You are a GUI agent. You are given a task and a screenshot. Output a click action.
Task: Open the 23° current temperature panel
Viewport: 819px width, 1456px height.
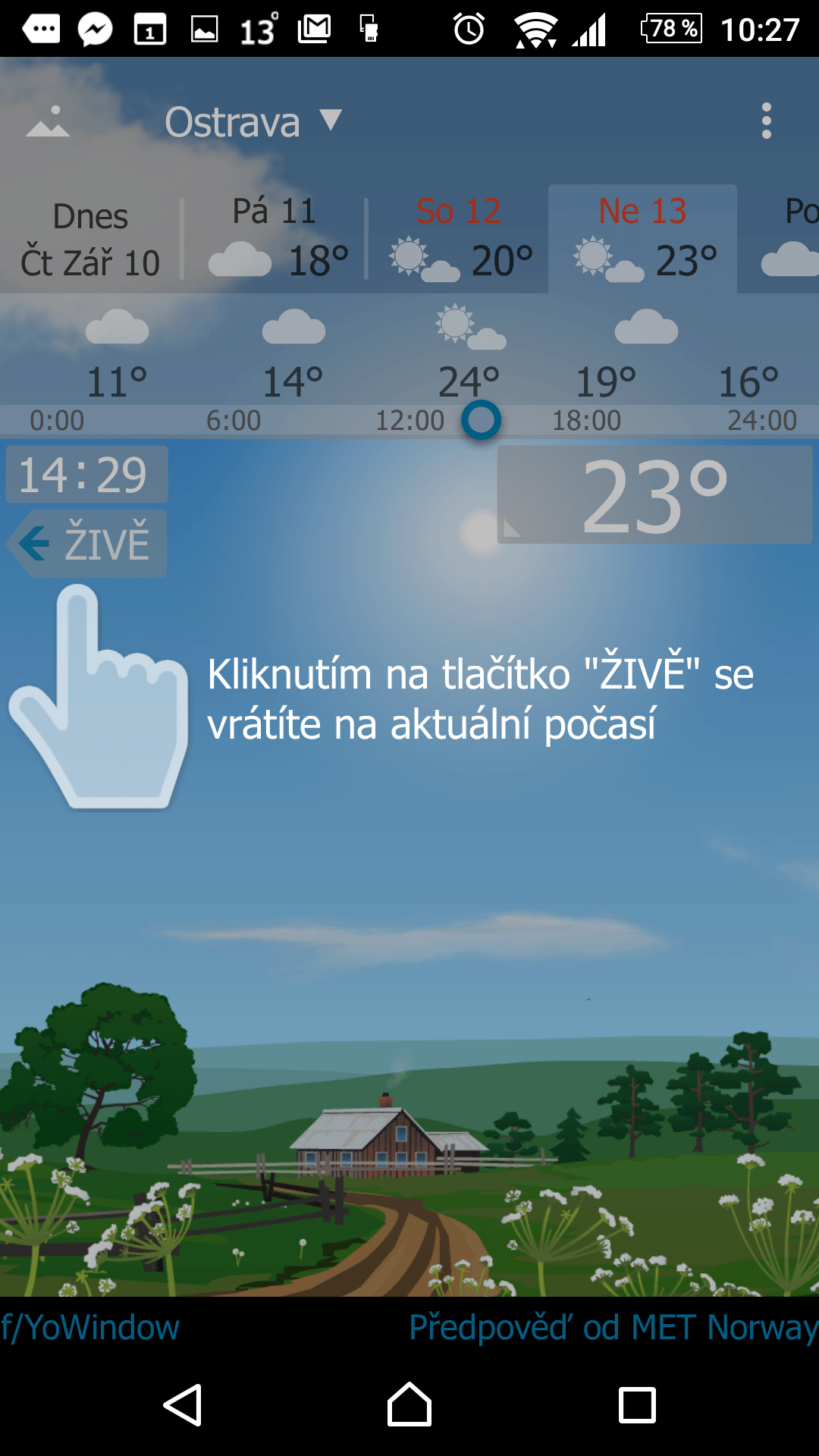click(x=654, y=495)
